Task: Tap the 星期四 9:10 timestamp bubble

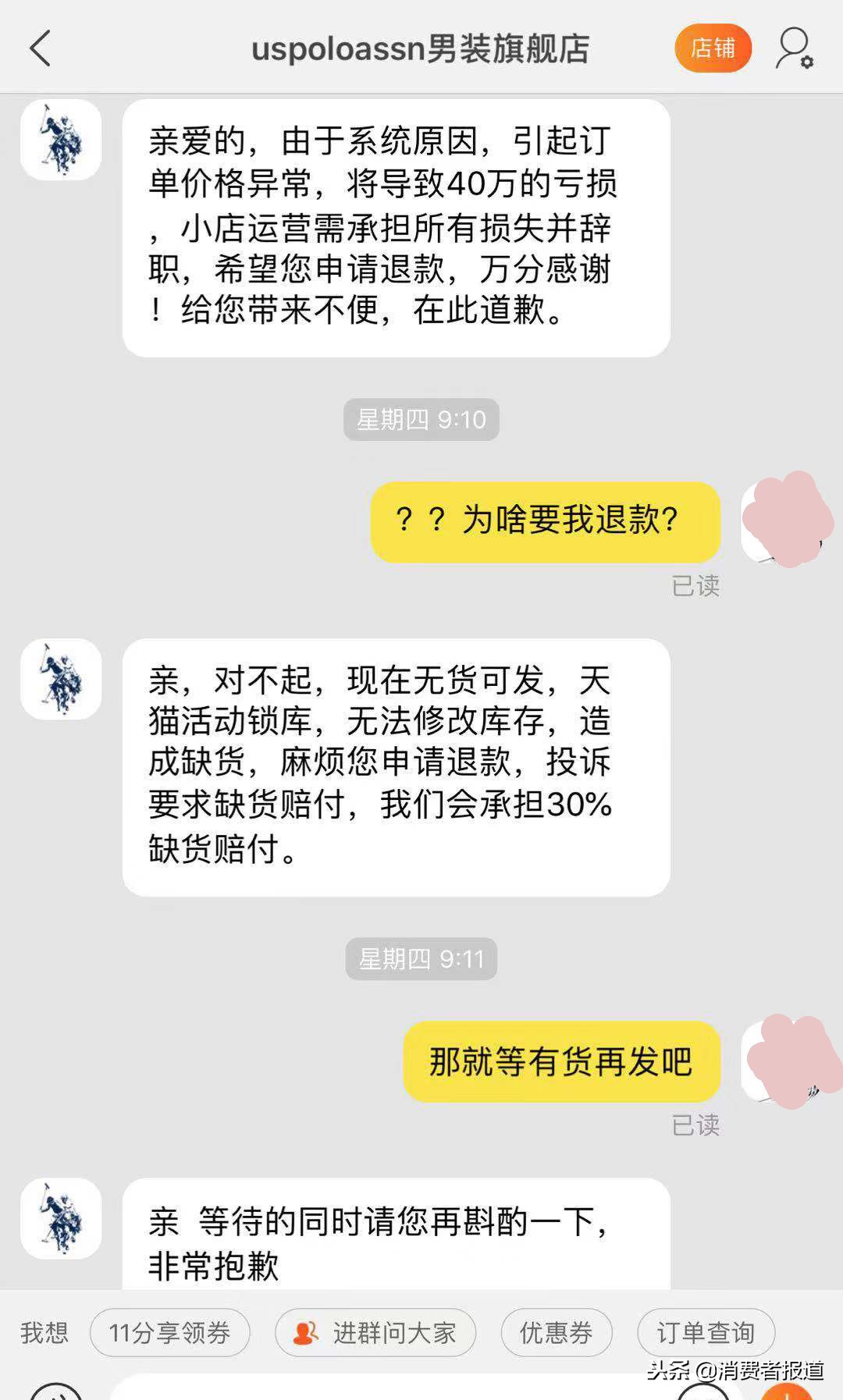Action: pyautogui.click(x=421, y=419)
